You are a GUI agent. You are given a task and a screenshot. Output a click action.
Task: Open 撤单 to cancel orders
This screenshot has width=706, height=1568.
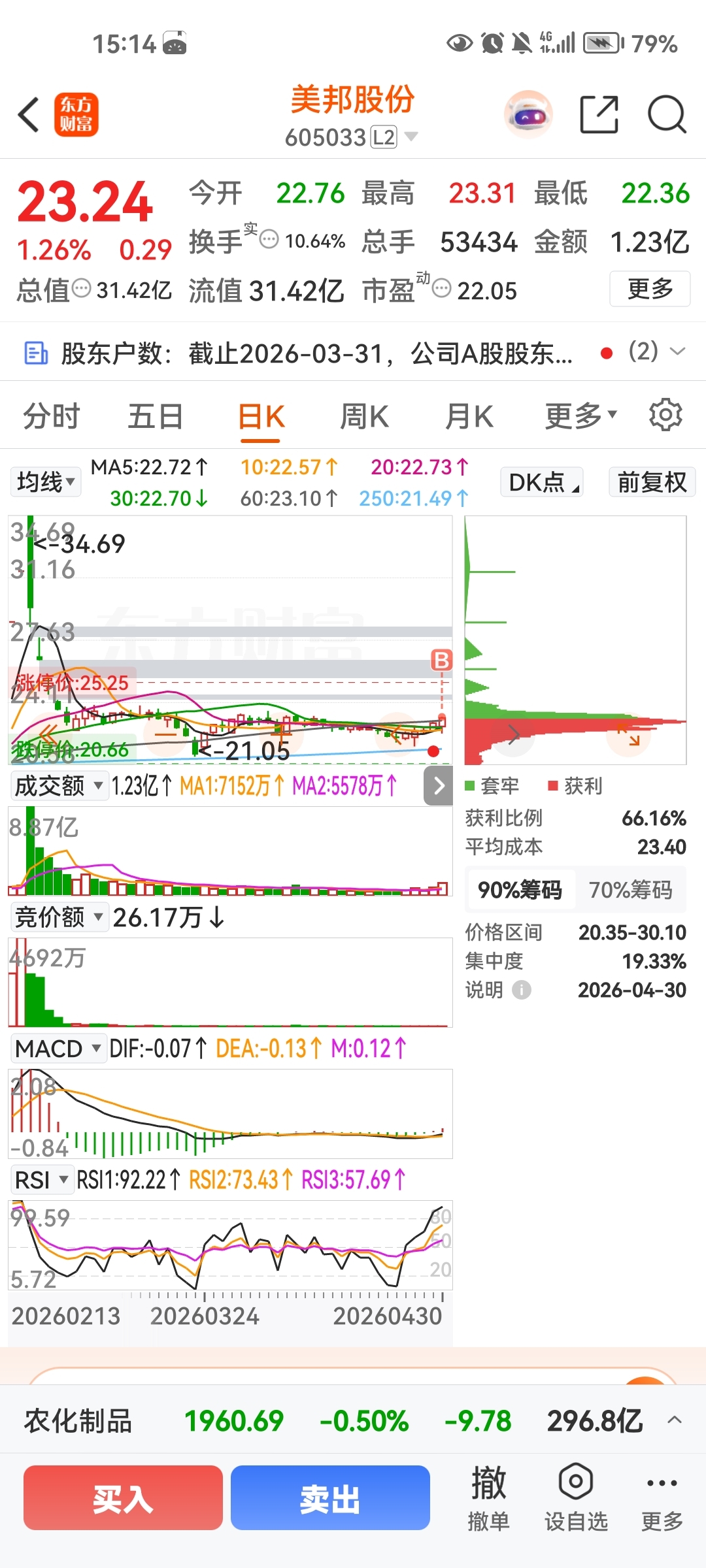coord(488,1498)
